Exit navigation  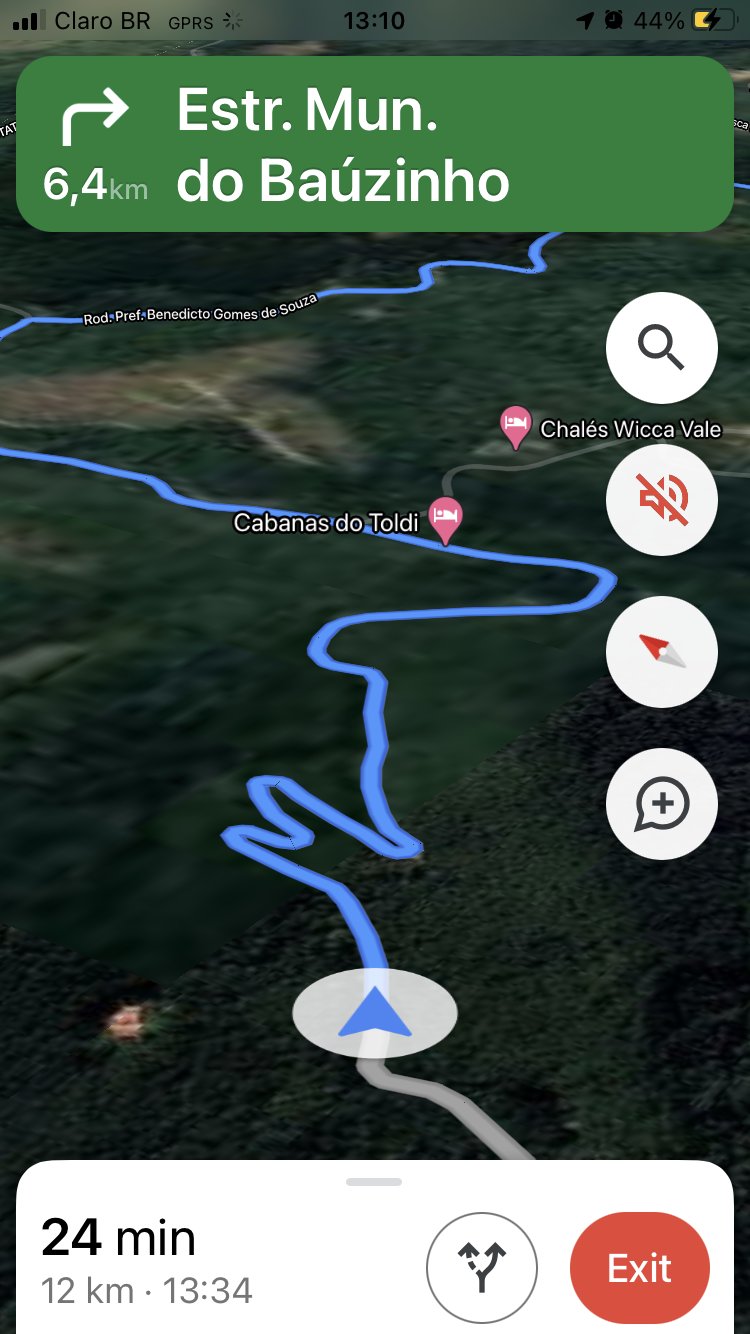tap(639, 1268)
